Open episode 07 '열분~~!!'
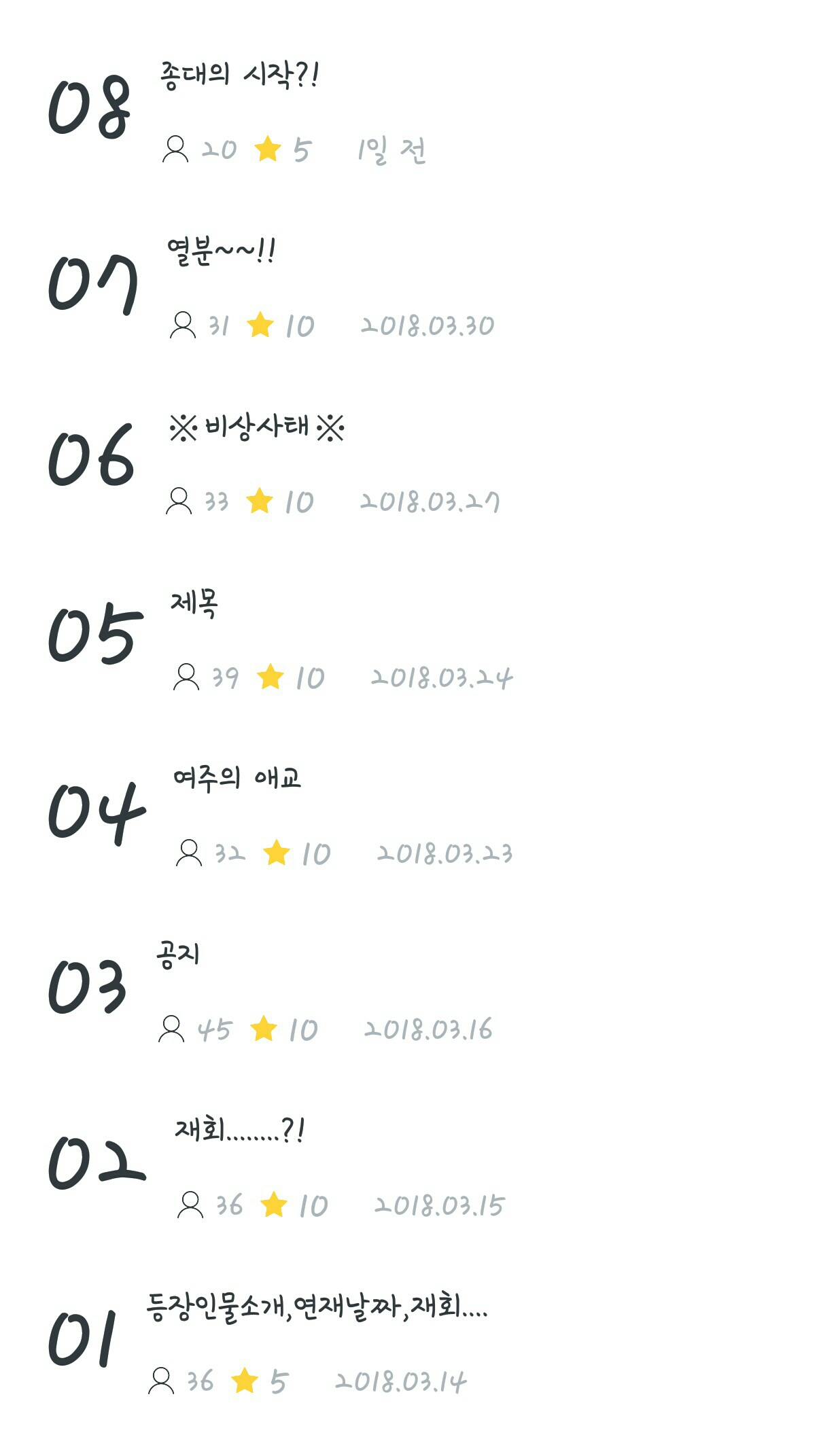 coord(221,251)
